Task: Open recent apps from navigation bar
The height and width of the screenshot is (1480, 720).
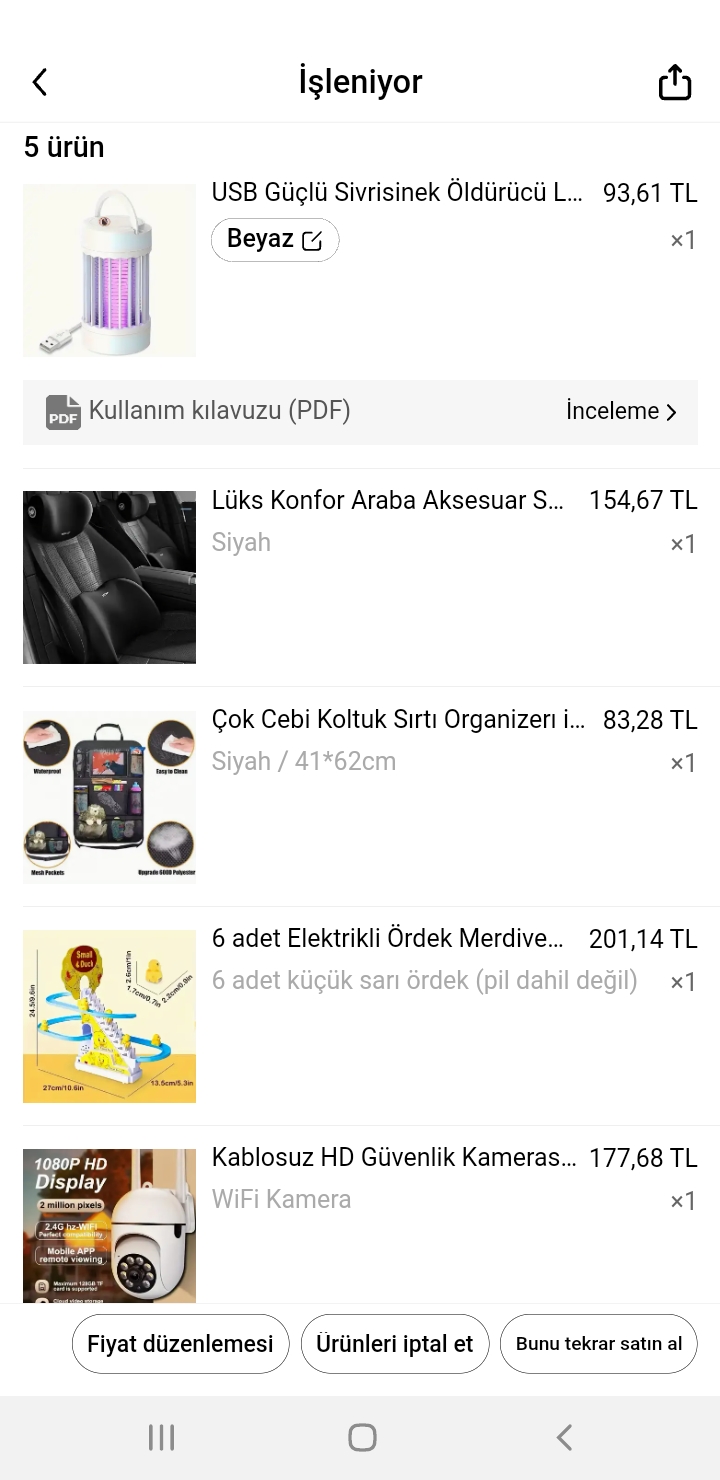Action: (161, 1438)
